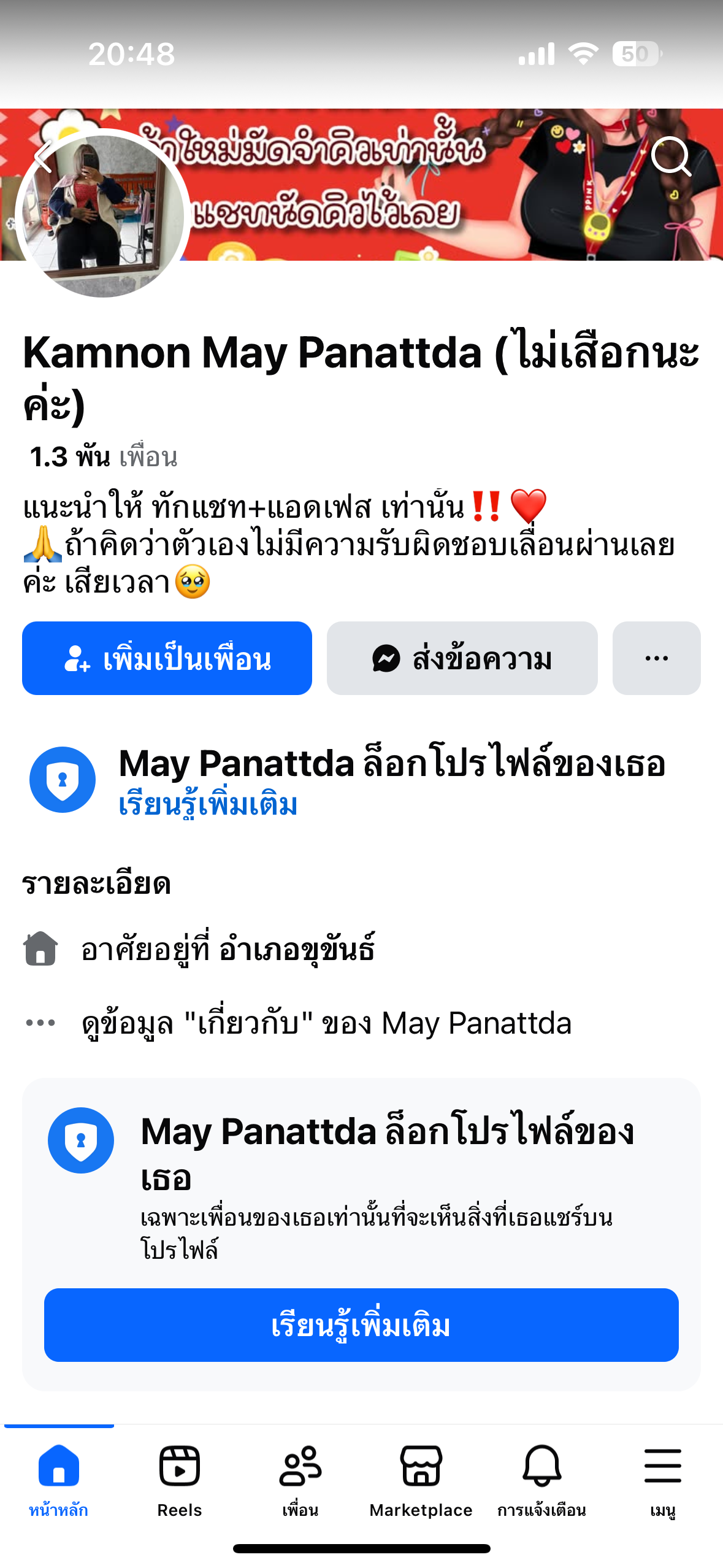Screen dimensions: 723x1568
Task: Open the การแจ้งเตือน notifications tab
Action: pos(541,1480)
